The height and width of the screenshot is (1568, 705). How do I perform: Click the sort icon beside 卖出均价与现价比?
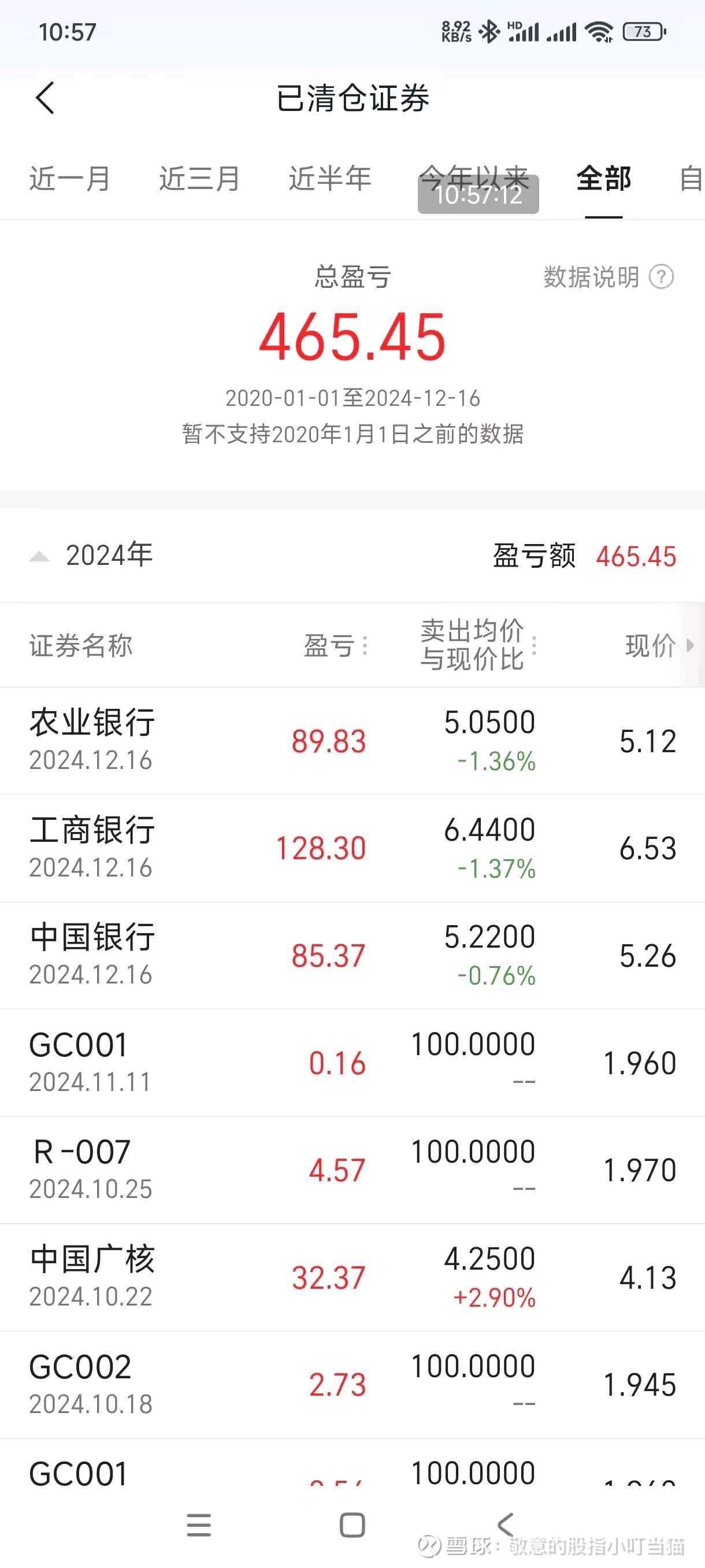click(535, 646)
